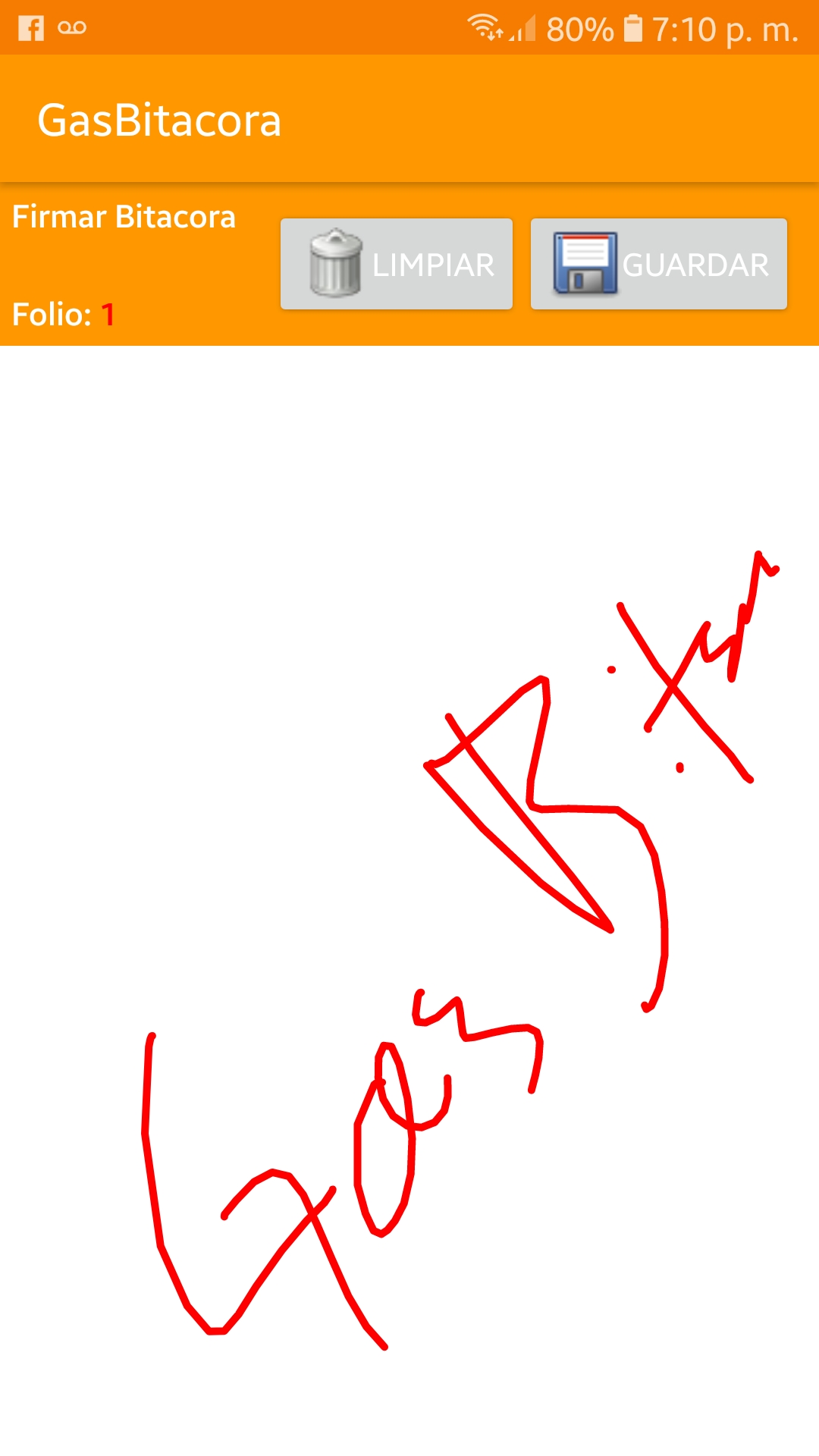Image resolution: width=819 pixels, height=1456 pixels.
Task: Clear the signature with LIMPIAR
Action: [397, 264]
